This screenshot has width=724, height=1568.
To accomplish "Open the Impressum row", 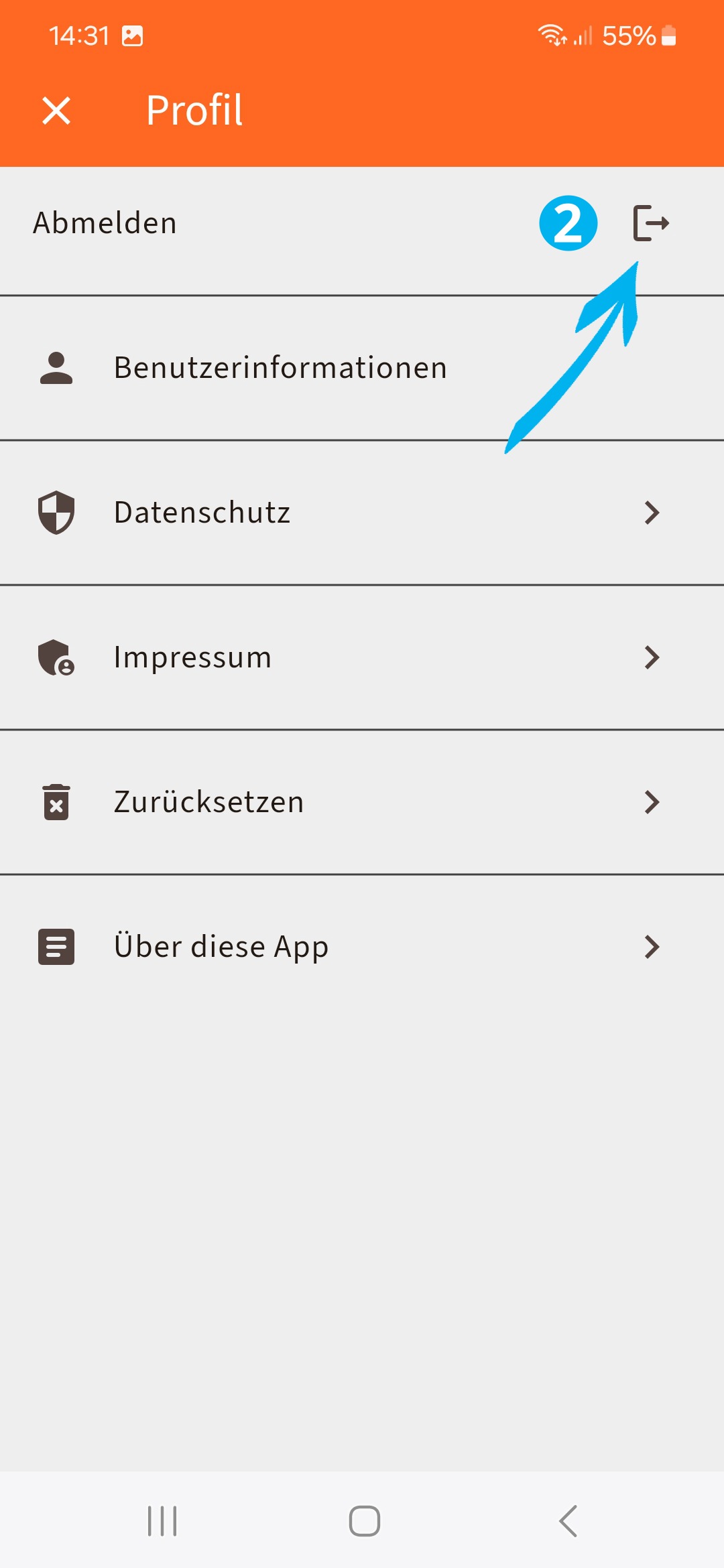I will (362, 657).
